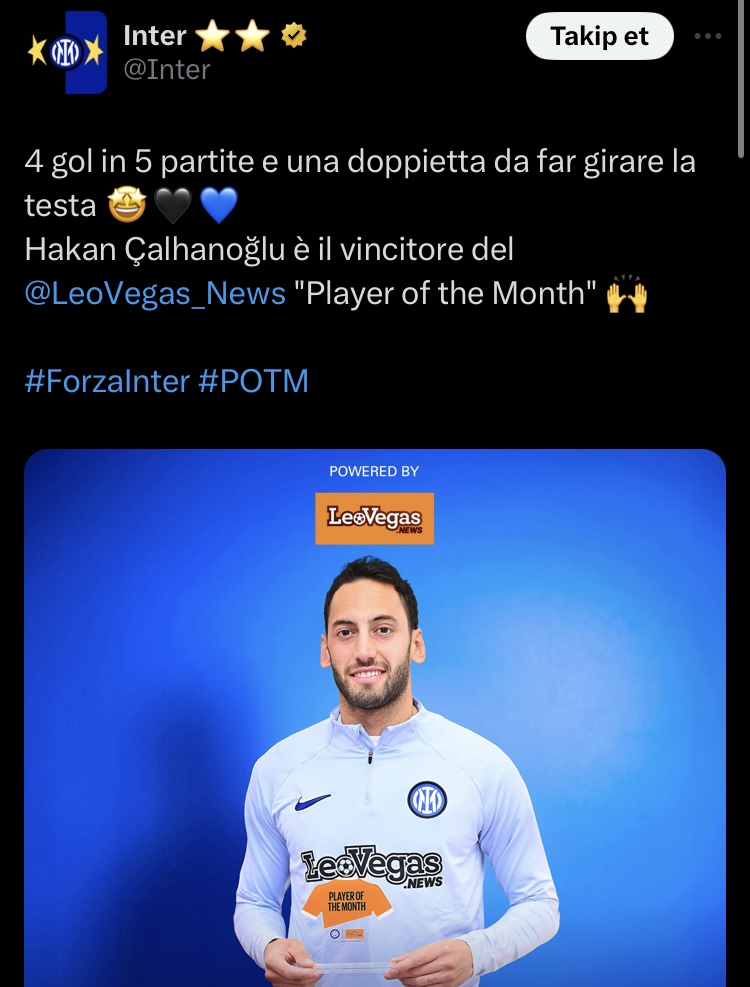
Task: Open the @LeoVegas_News mention
Action: pyautogui.click(x=154, y=294)
